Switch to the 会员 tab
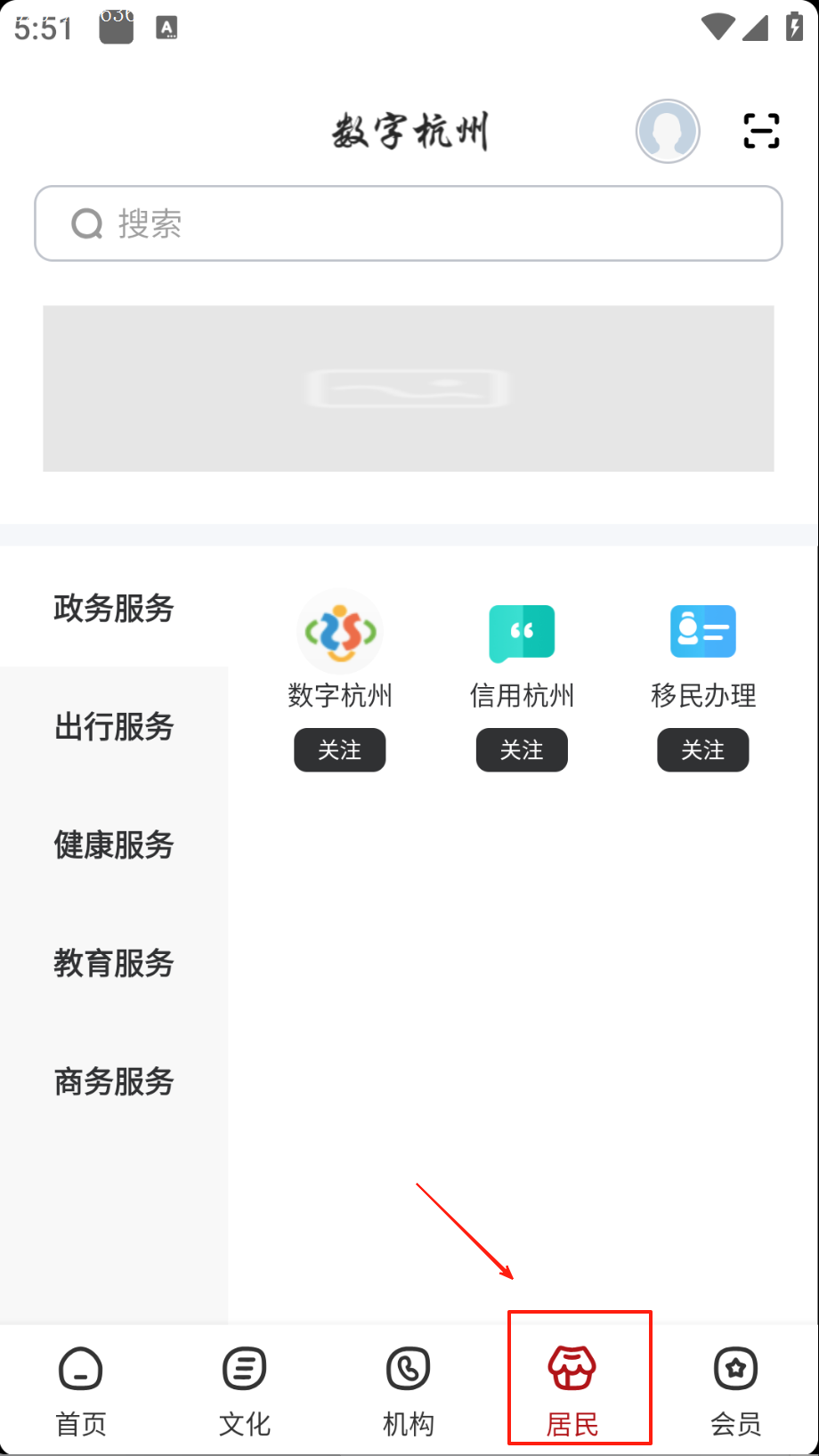 [x=736, y=1390]
